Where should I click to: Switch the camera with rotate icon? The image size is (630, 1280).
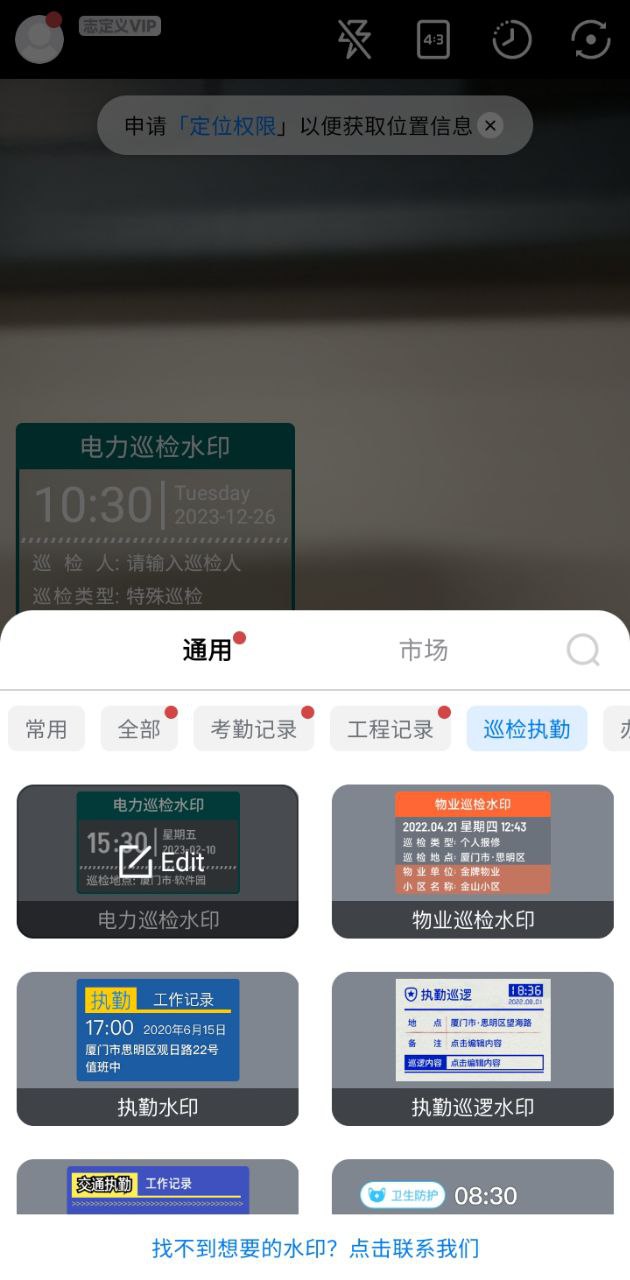pos(590,40)
